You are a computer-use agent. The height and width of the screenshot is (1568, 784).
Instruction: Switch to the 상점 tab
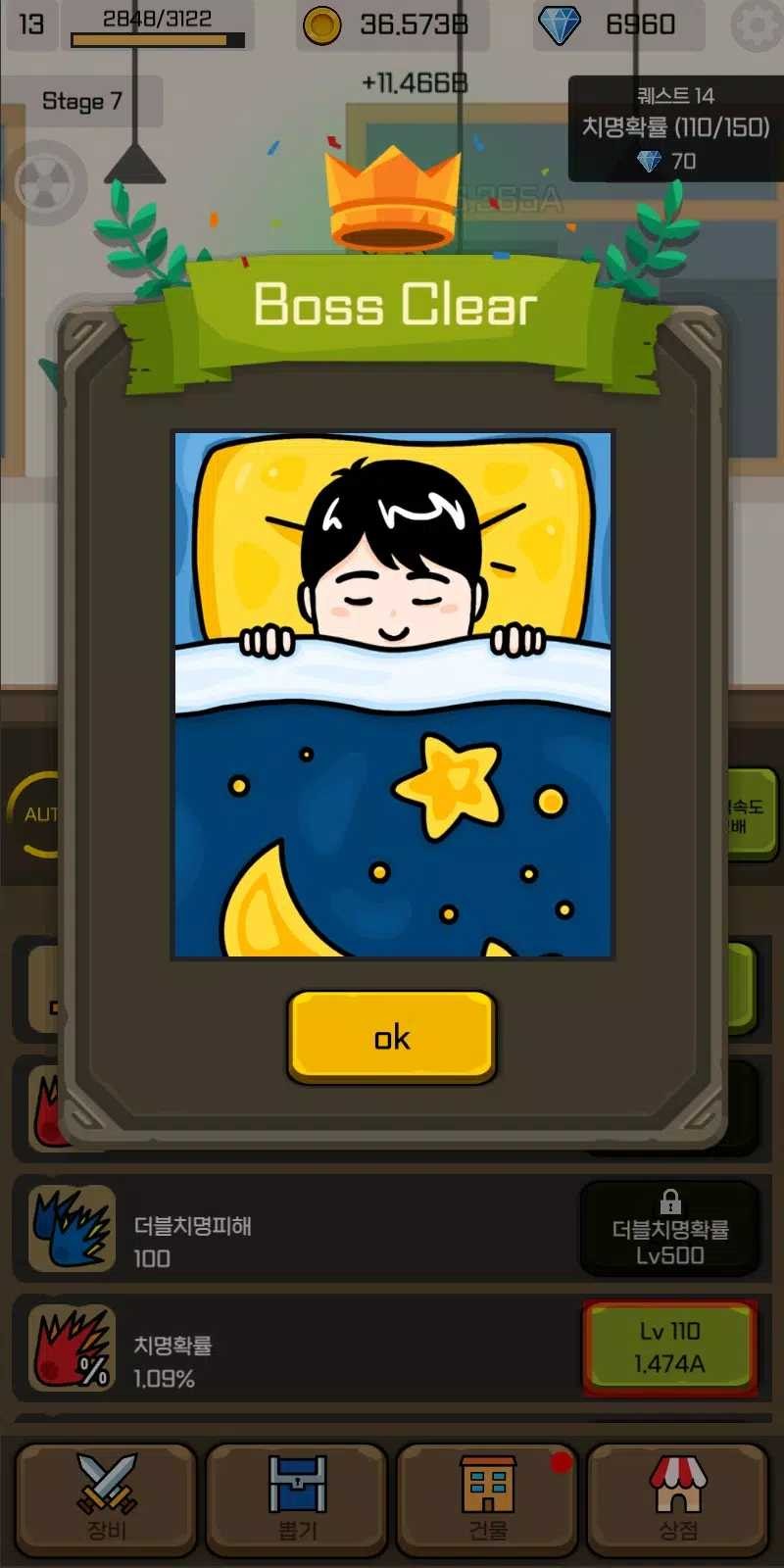[x=677, y=1499]
